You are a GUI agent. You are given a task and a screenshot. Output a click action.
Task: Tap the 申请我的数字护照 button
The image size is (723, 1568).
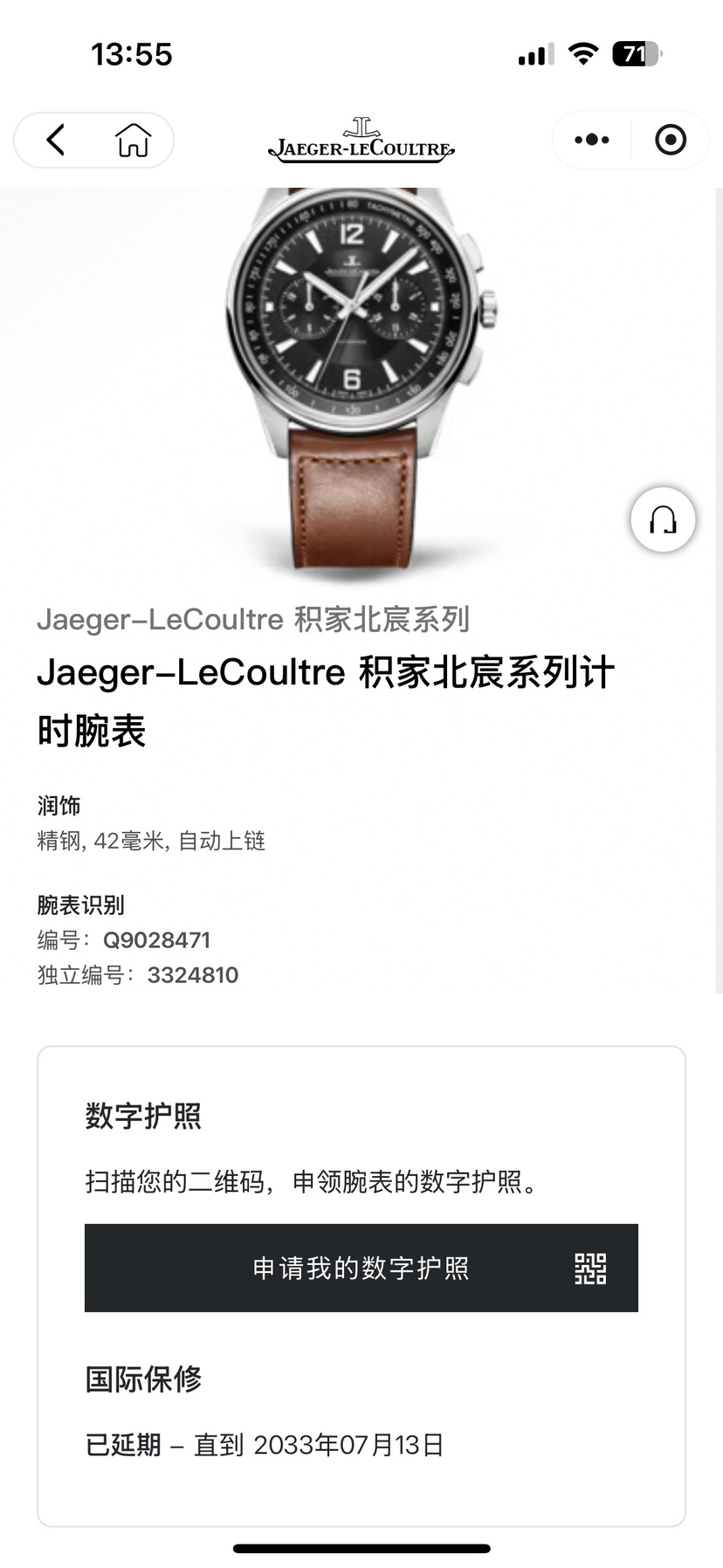click(361, 1268)
